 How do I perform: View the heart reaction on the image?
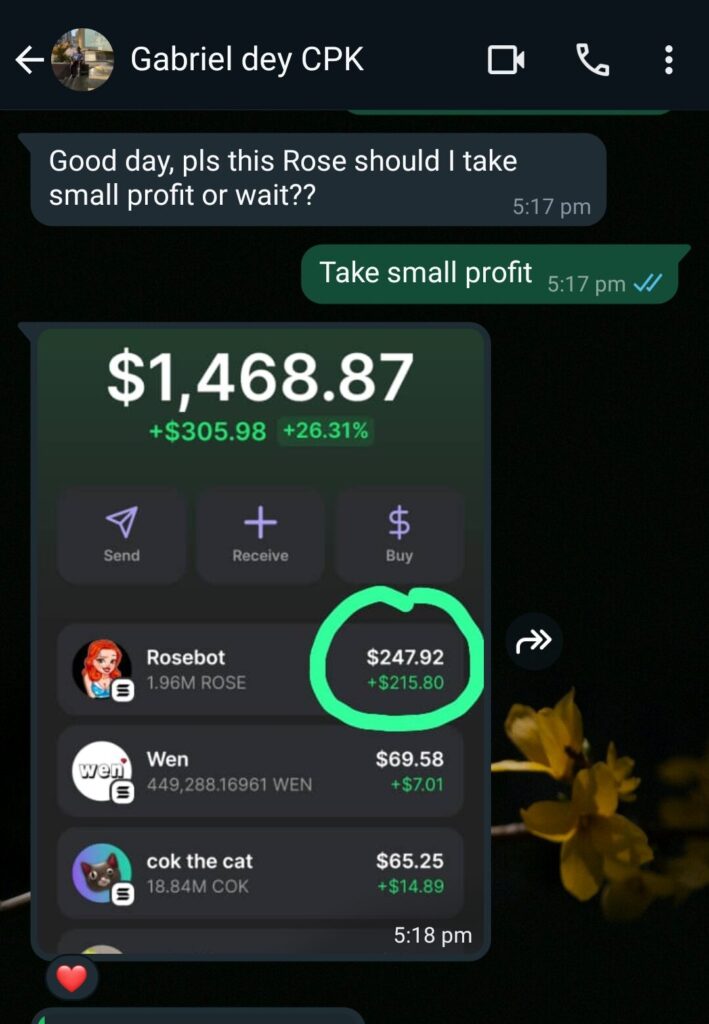coord(72,978)
